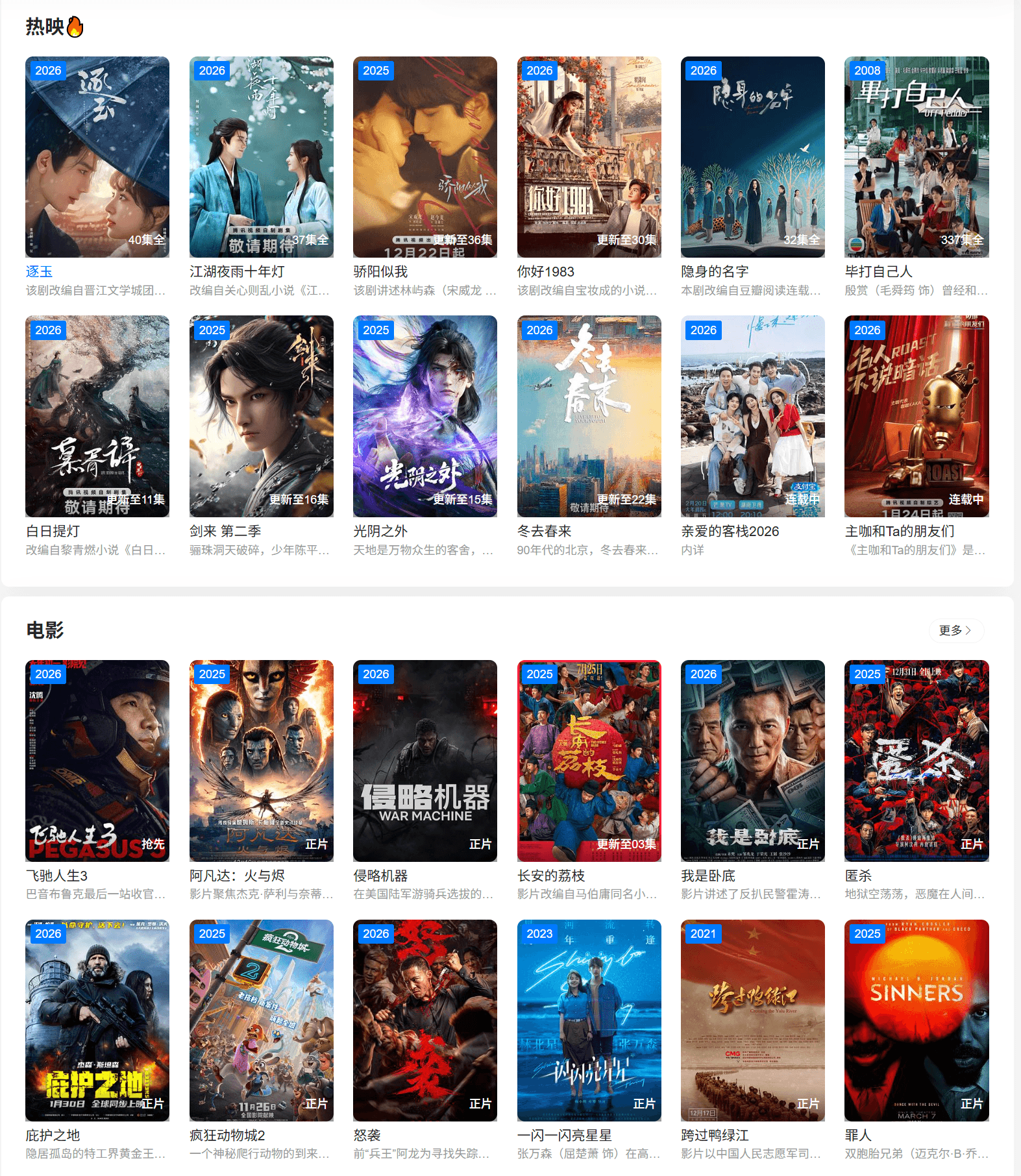Open the 更多 link in the 电影 section
The width and height of the screenshot is (1021, 1176).
[955, 631]
